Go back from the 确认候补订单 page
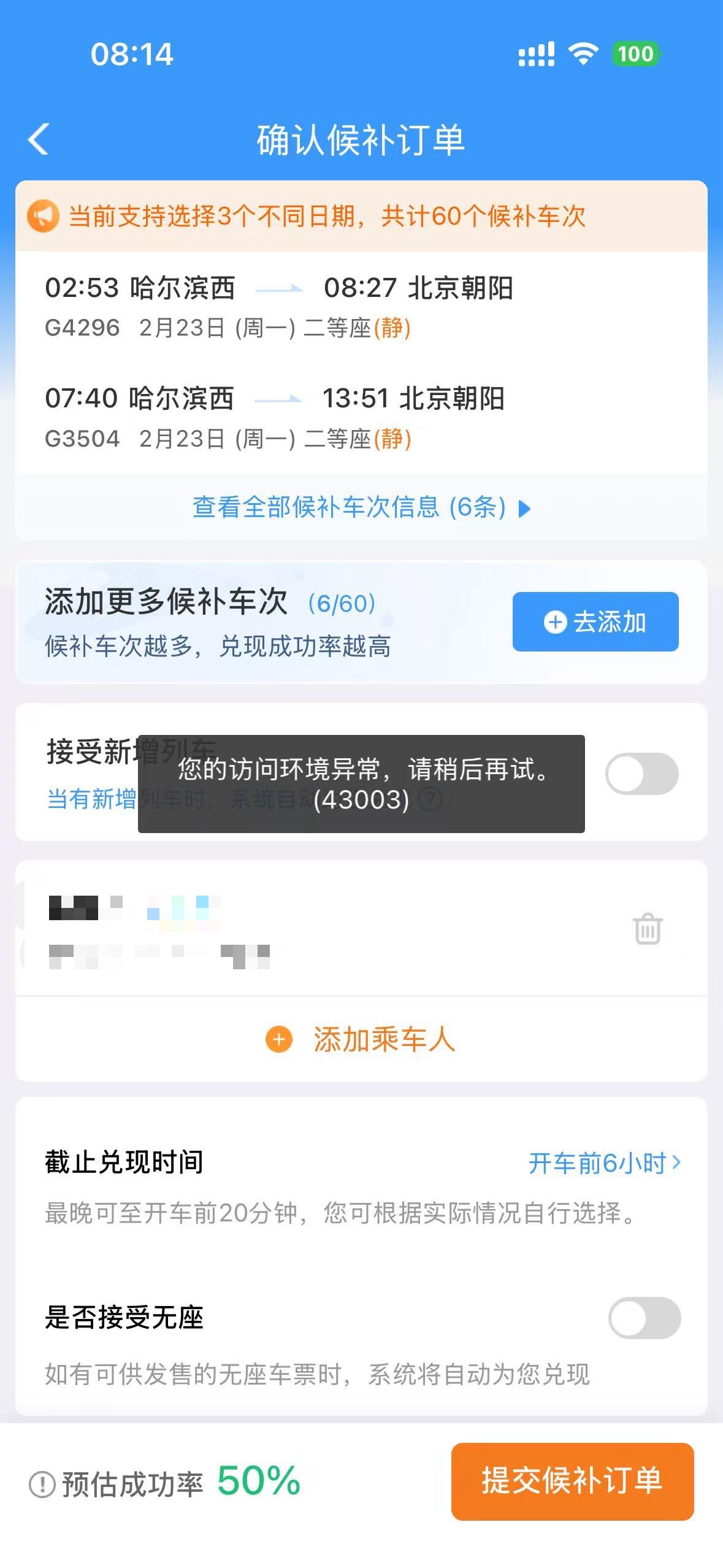Viewport: 723px width, 1568px height. tap(39, 139)
